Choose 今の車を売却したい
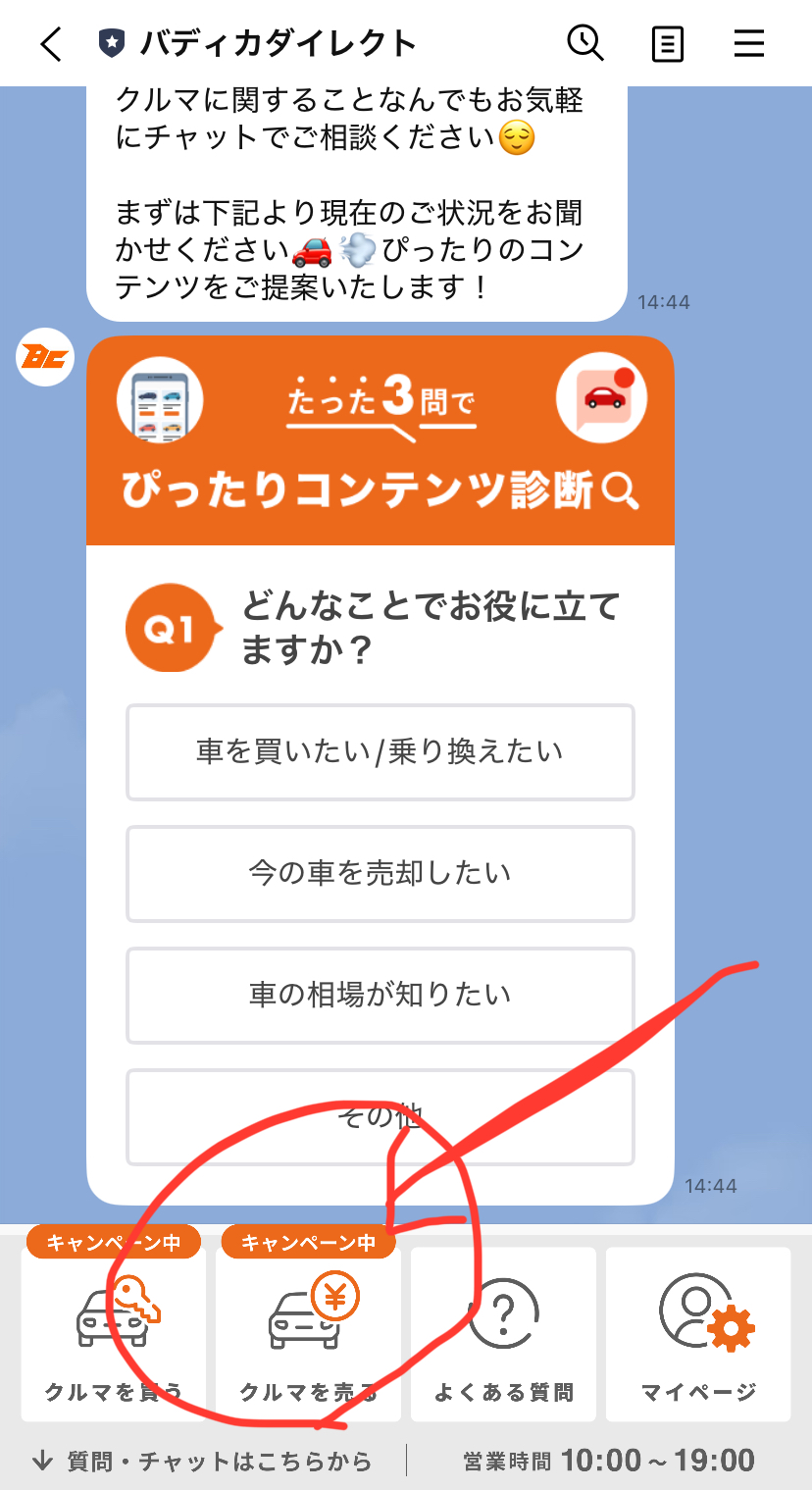The image size is (812, 1490). [x=380, y=874]
